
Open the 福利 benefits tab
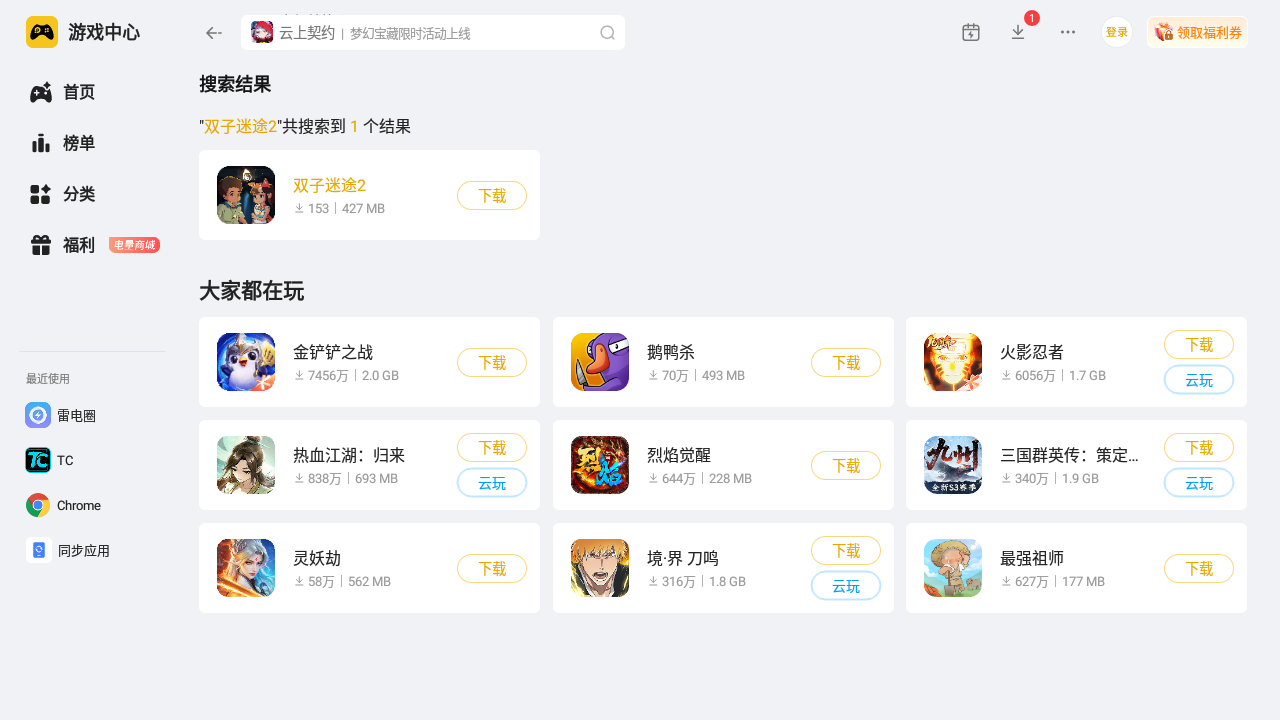tap(78, 246)
